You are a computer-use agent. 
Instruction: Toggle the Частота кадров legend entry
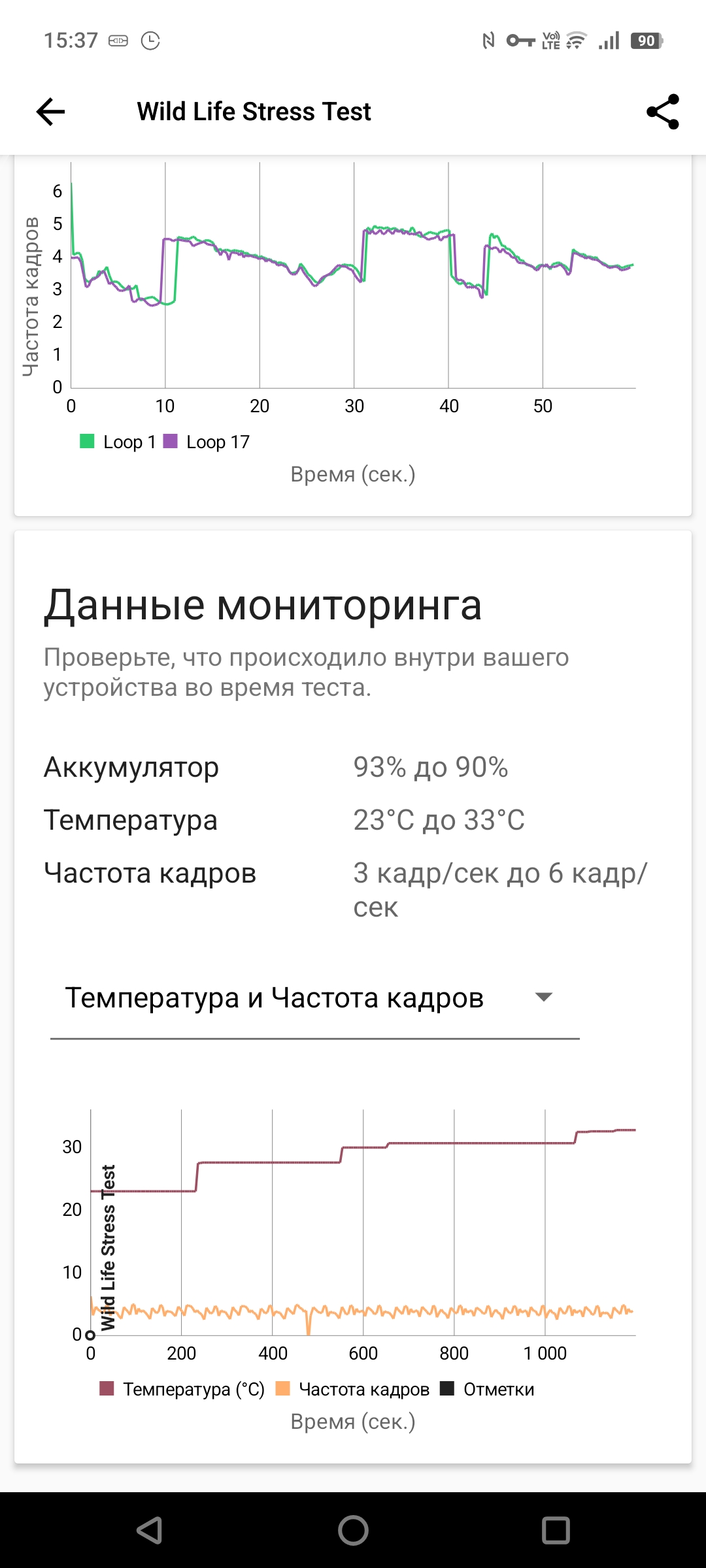coord(352,1389)
